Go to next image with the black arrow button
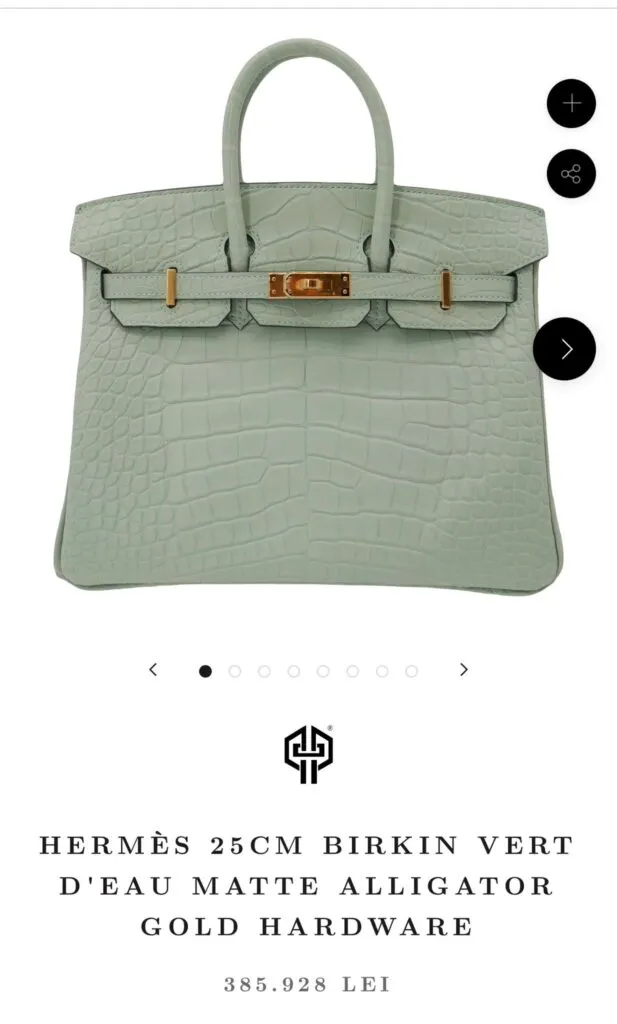This screenshot has height=1024, width=617. click(x=564, y=349)
